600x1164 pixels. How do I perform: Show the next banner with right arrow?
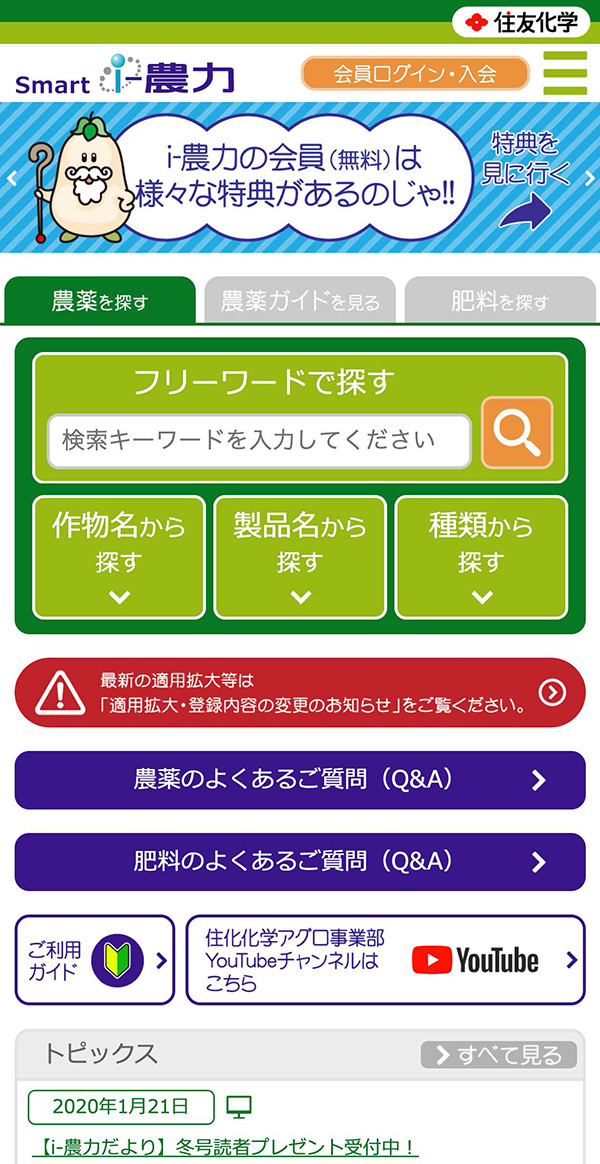590,178
